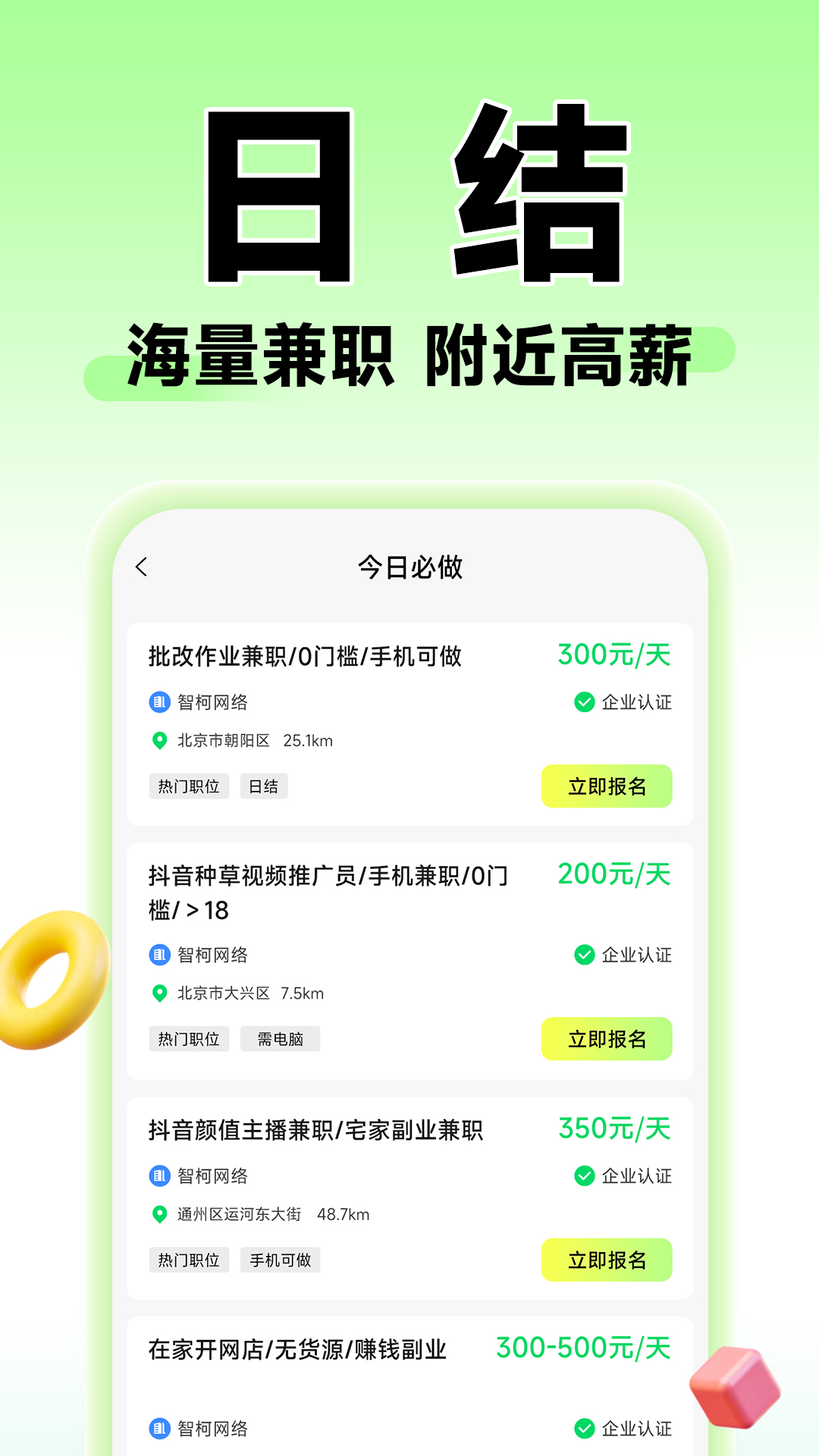Screen dimensions: 819x1456
Task: Toggle the 手机可做 tag on the third job
Action: point(280,1260)
